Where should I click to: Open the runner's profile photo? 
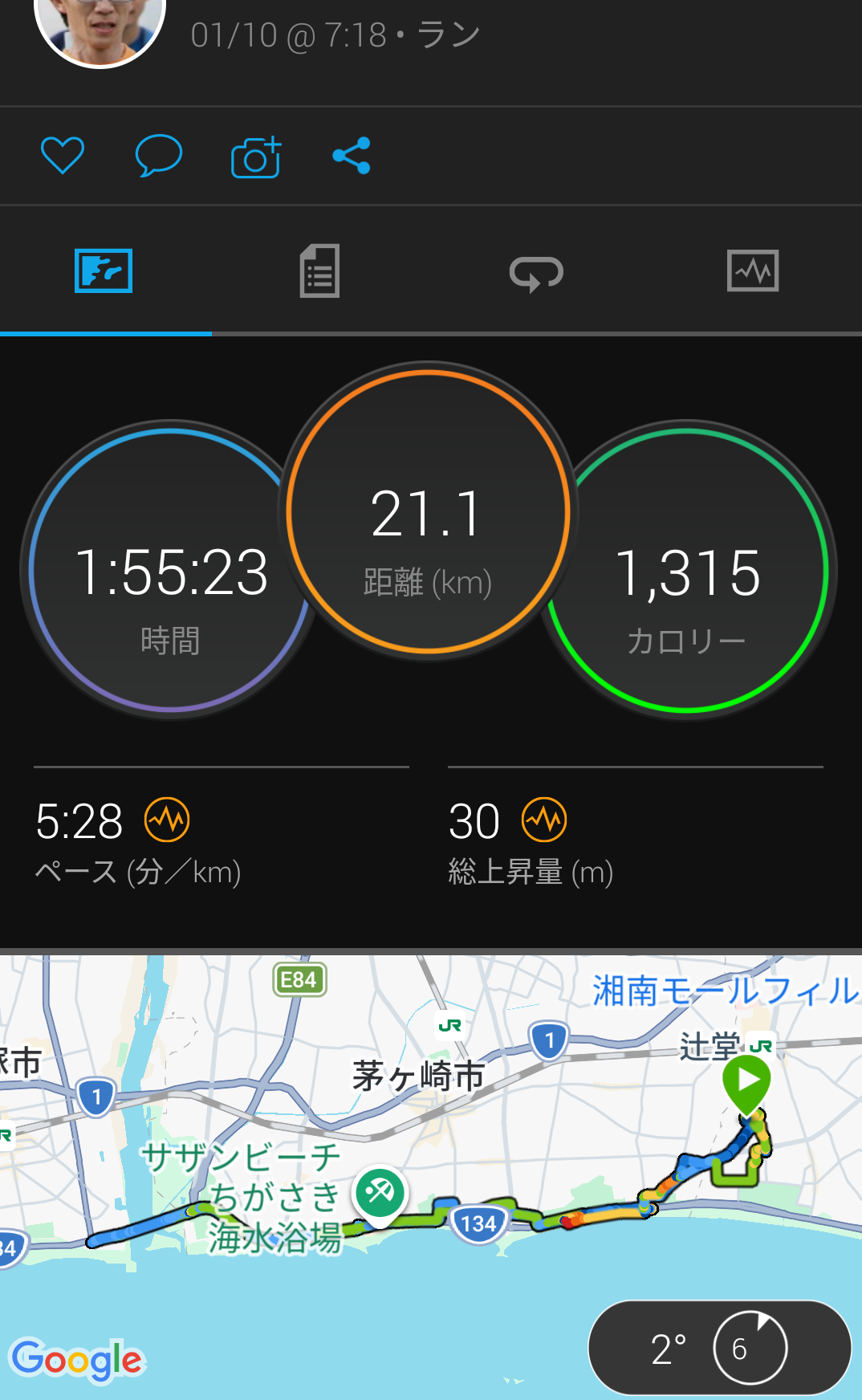click(100, 28)
